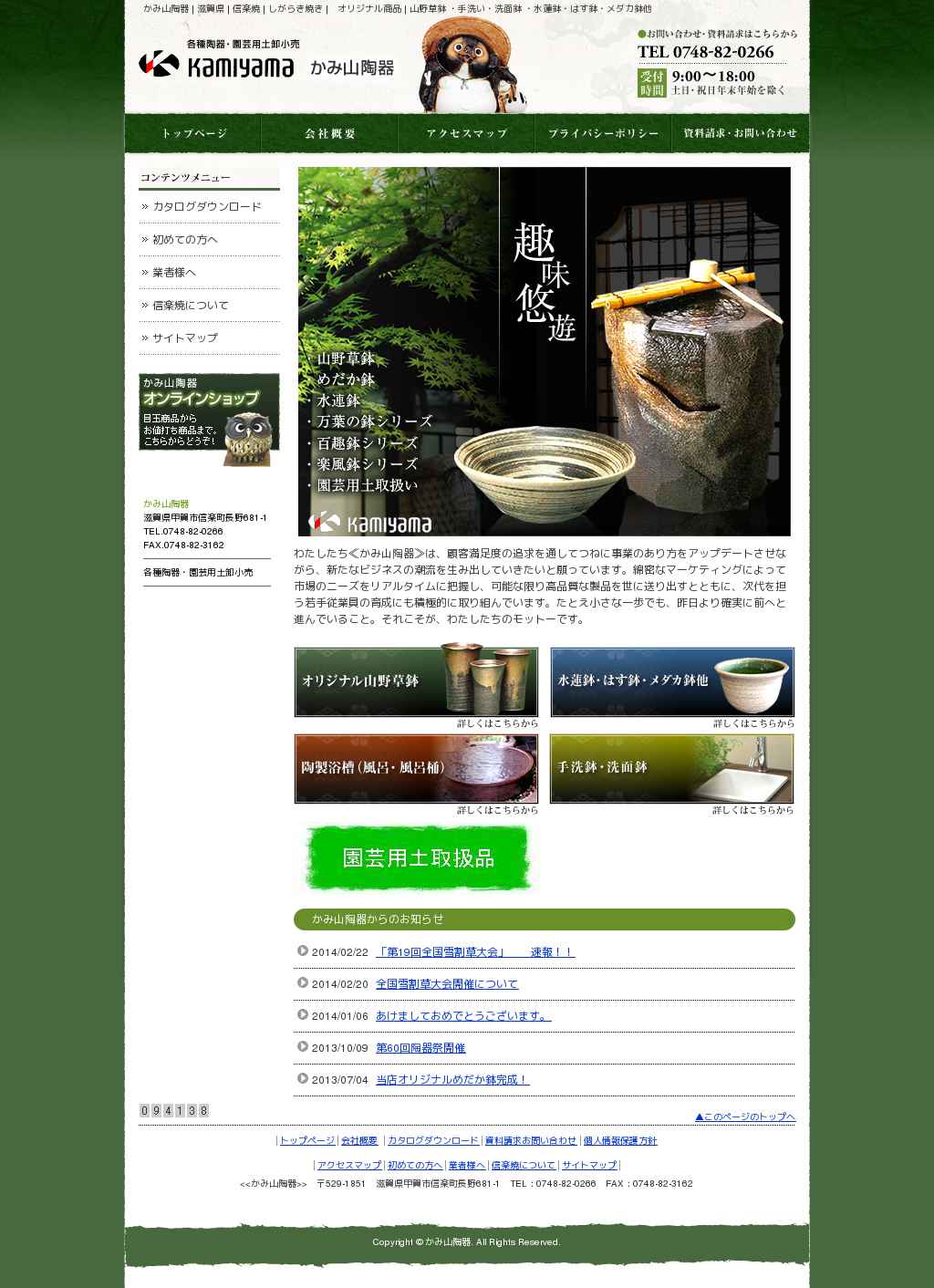Select 業者様へ in the side menu
Viewport: 934px width, 1288px height.
coord(174,273)
